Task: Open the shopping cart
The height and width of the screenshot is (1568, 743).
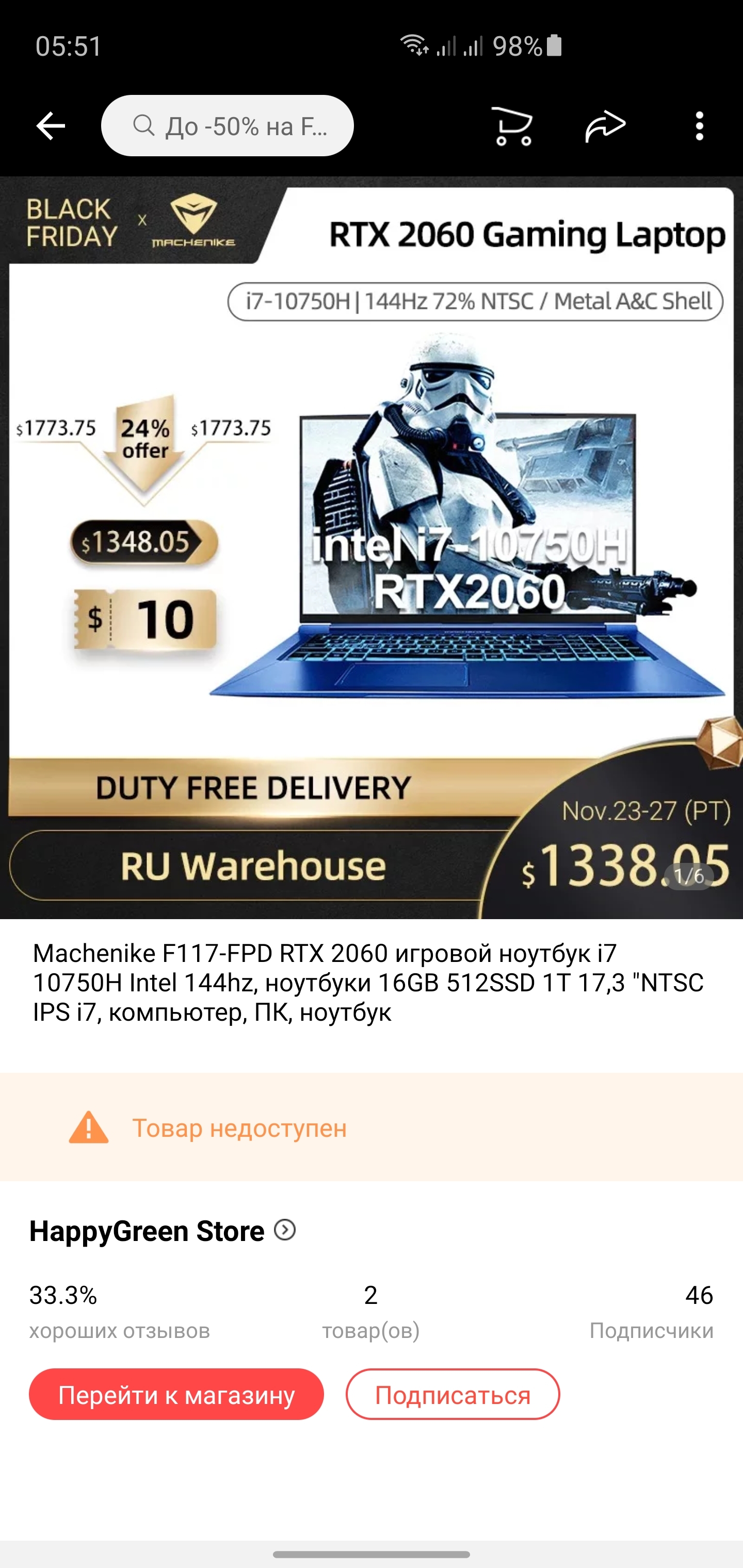Action: tap(511, 126)
